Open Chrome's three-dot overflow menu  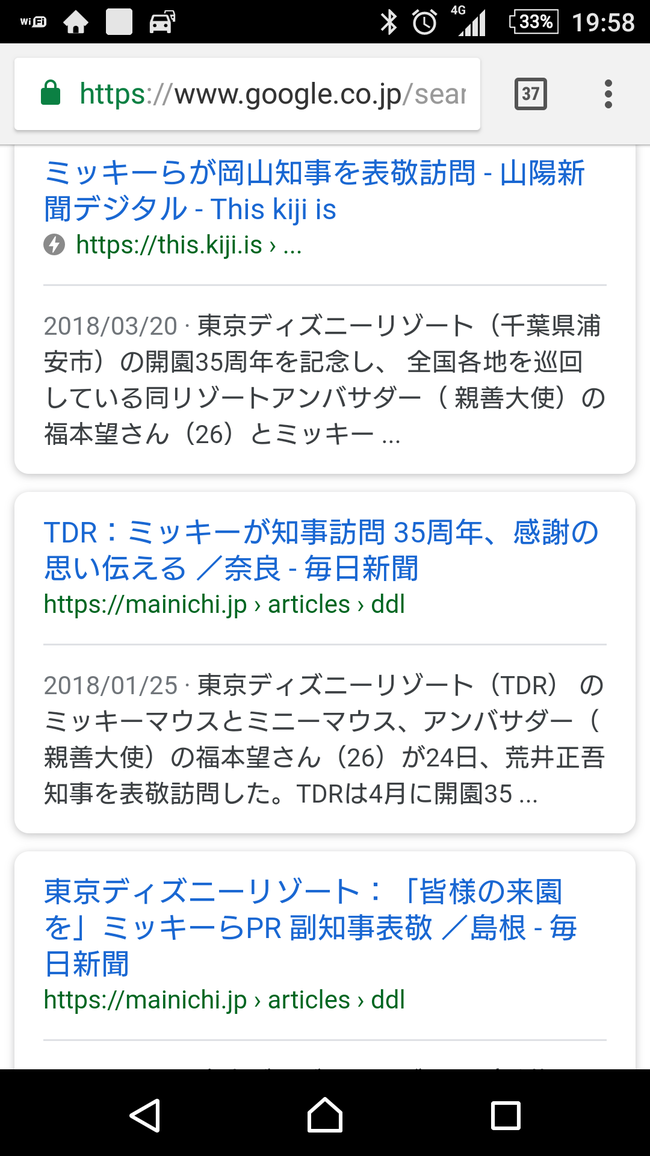608,94
